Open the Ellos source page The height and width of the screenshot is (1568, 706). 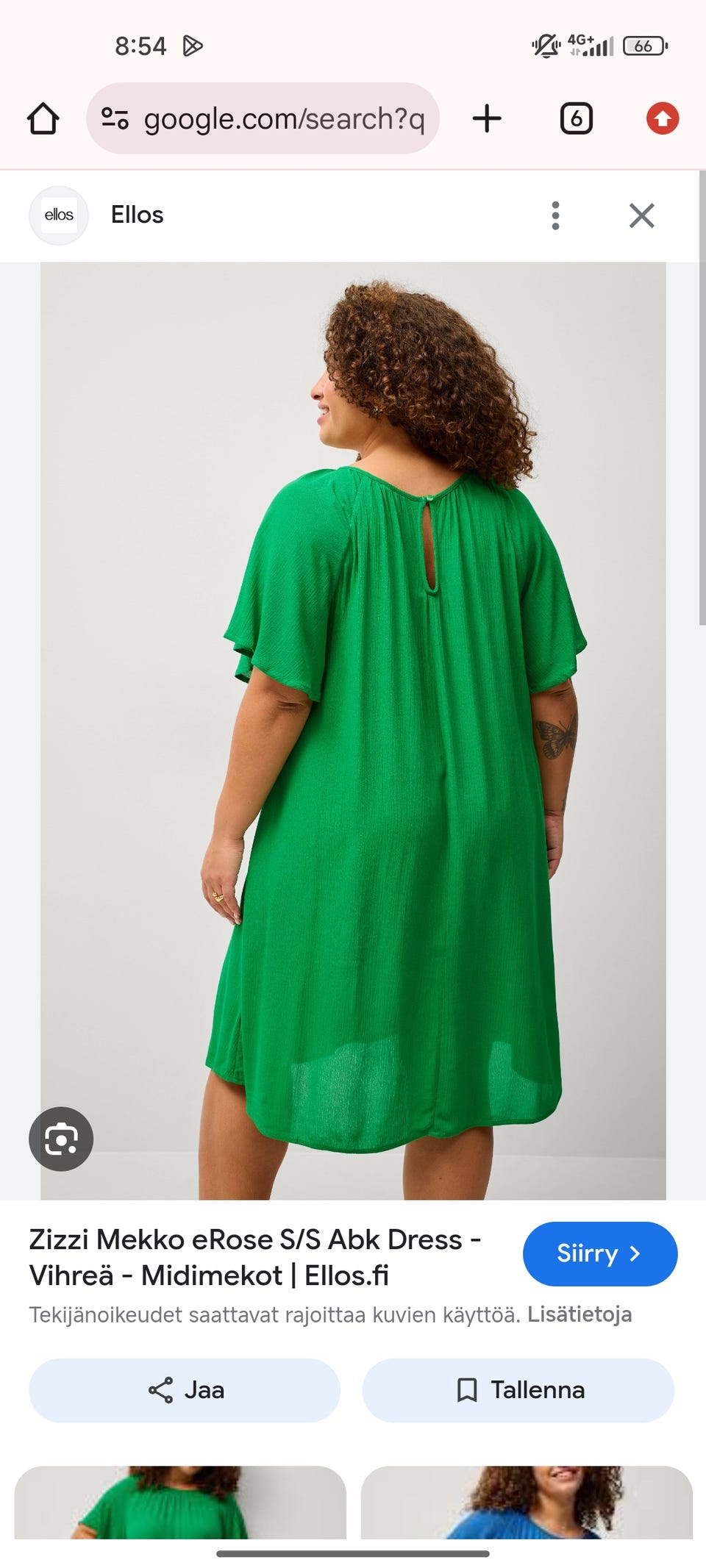(137, 215)
